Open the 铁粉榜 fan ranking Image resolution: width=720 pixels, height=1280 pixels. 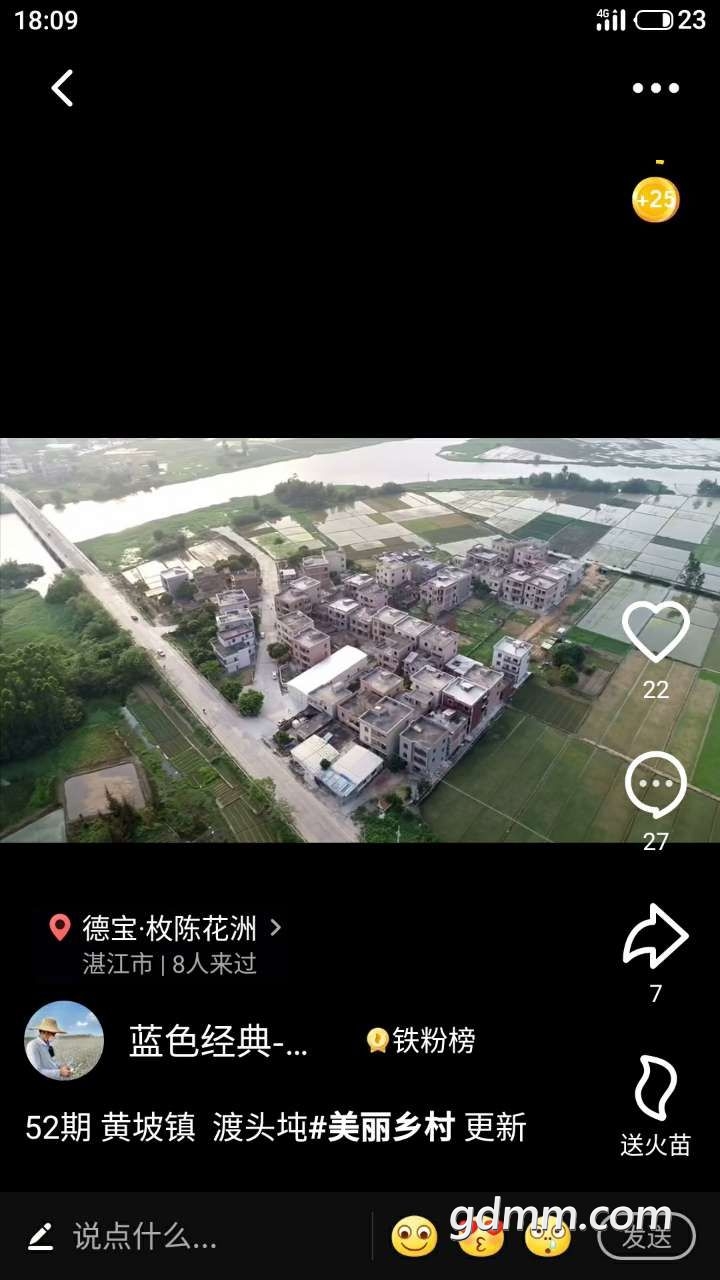[421, 1041]
